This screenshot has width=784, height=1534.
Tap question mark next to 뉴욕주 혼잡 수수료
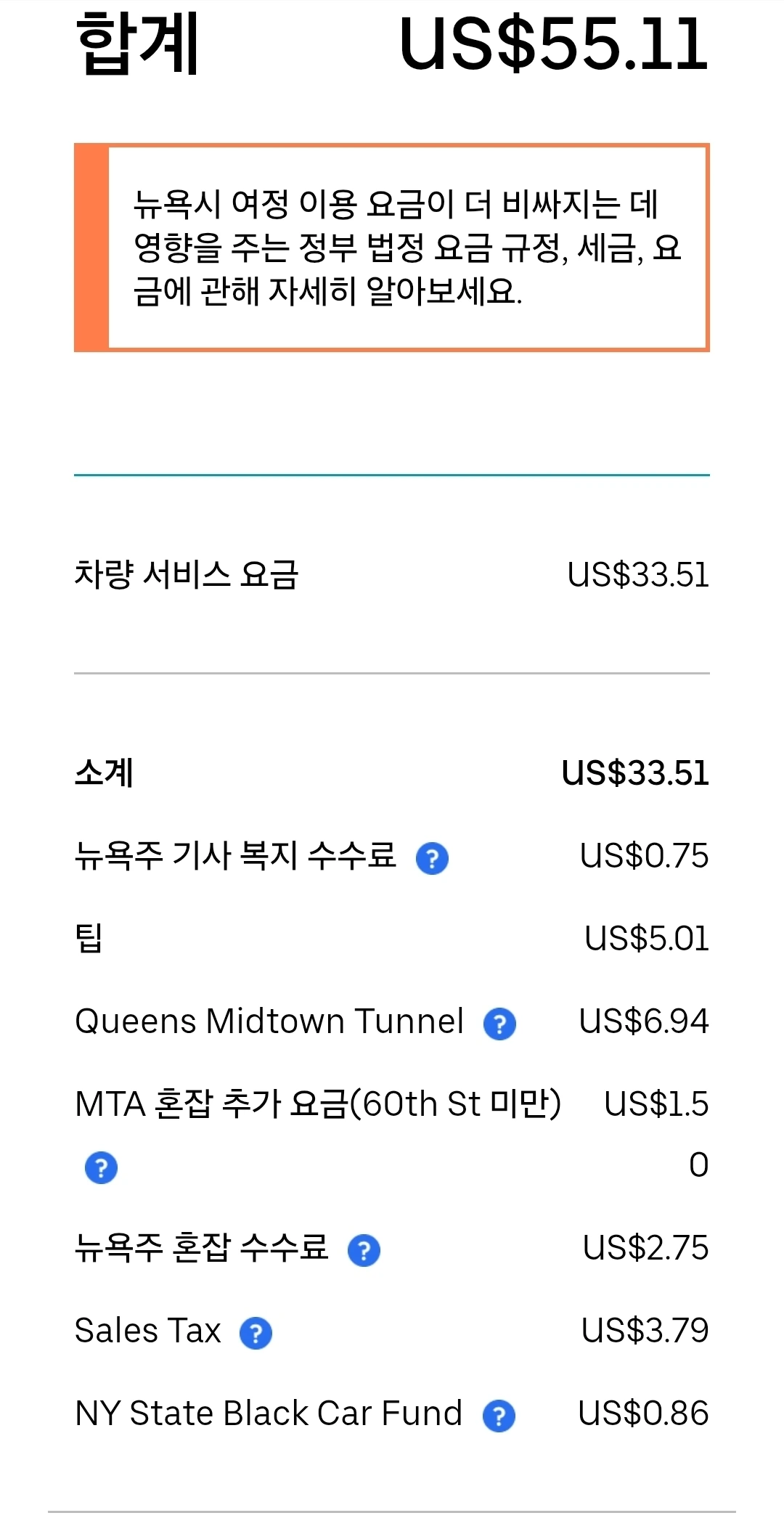pos(364,1250)
